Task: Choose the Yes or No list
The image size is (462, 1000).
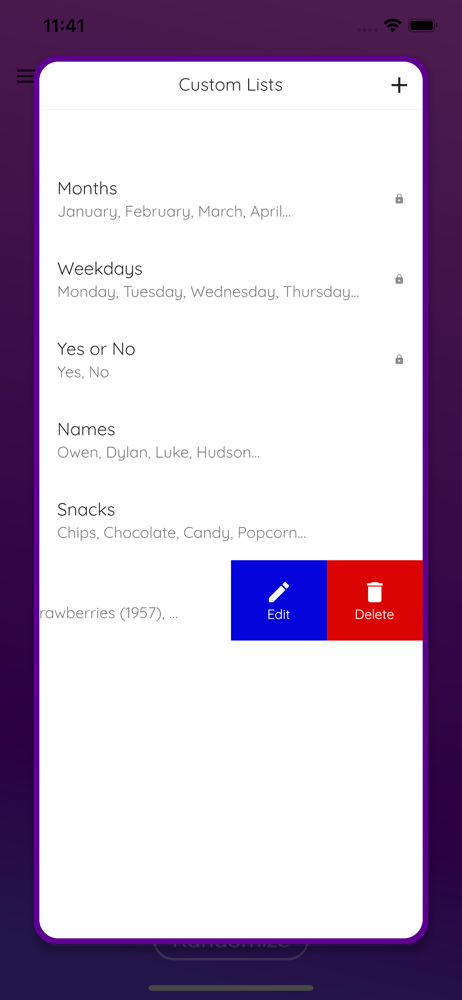Action: pyautogui.click(x=231, y=360)
